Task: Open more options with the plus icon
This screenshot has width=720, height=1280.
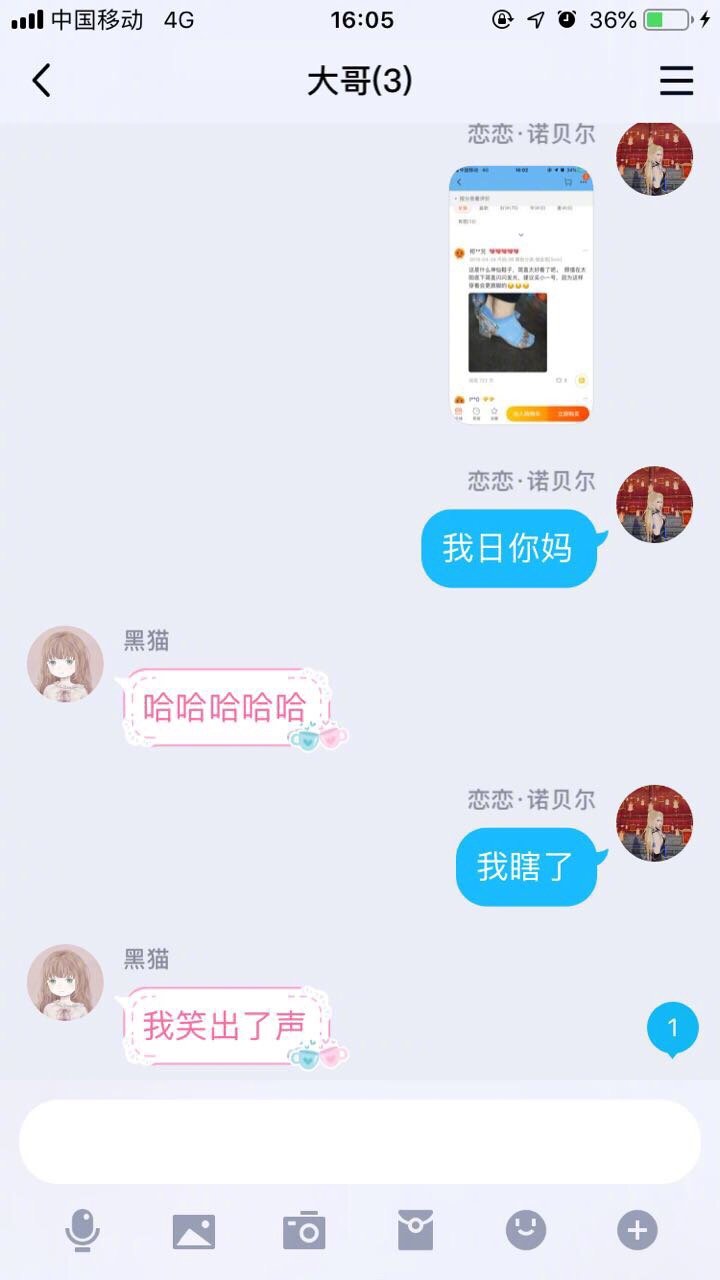Action: pyautogui.click(x=637, y=1230)
